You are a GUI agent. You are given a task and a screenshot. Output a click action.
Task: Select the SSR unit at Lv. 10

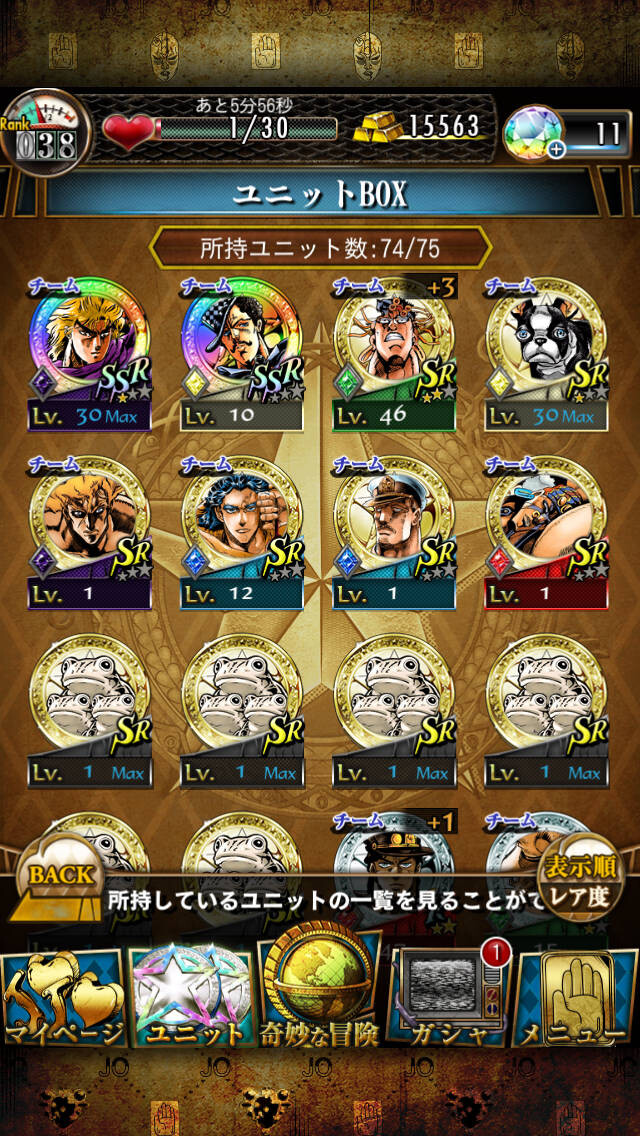(x=241, y=354)
